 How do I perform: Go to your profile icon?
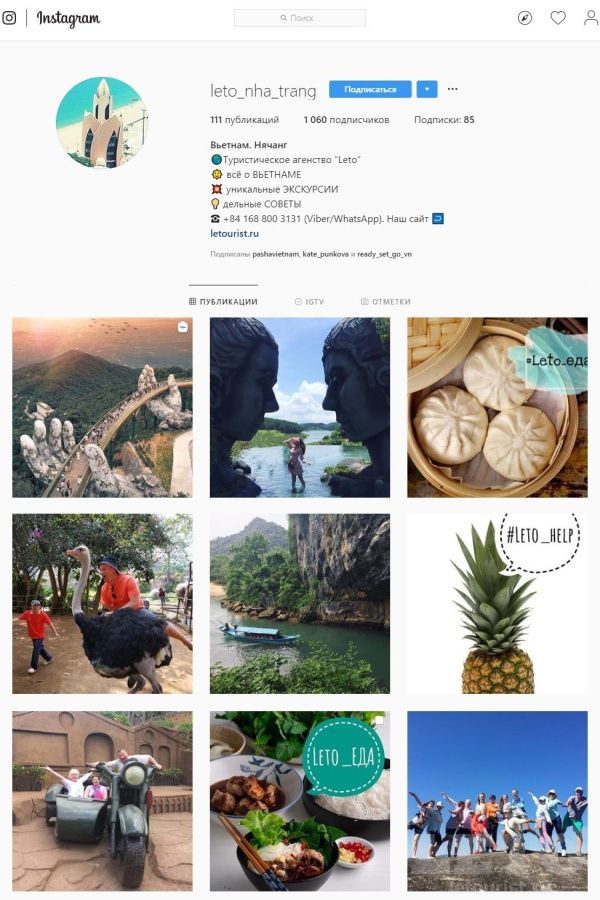591,18
